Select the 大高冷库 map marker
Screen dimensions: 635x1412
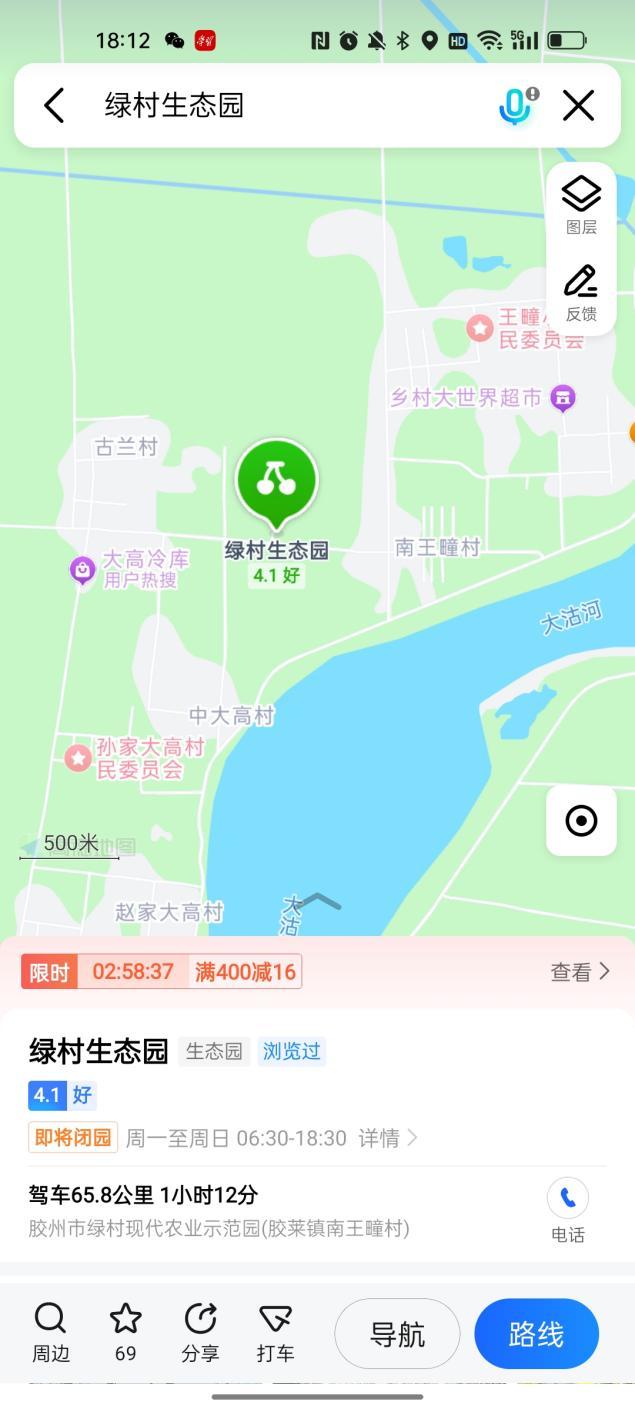coord(82,570)
